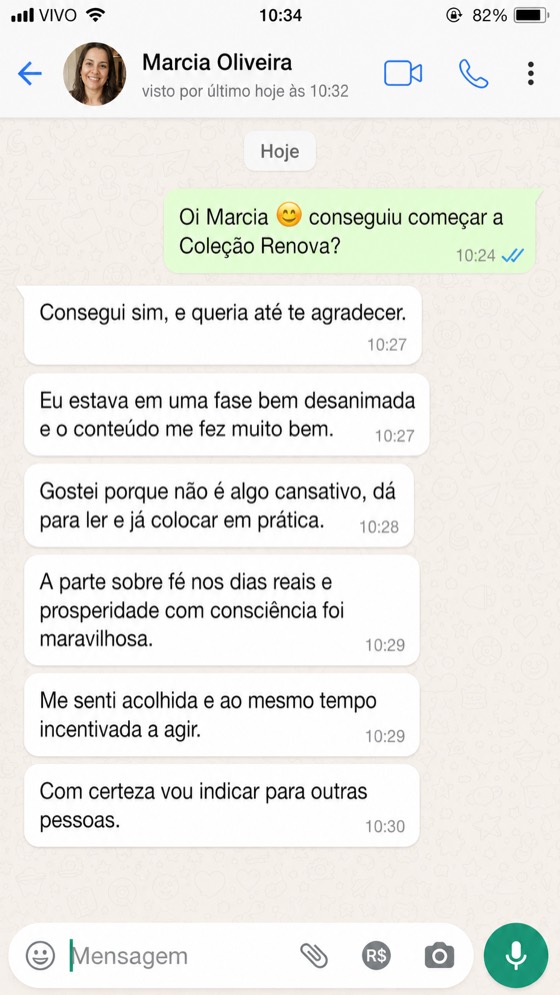560x995 pixels.
Task: Open Marcia Oliveira's profile photo
Action: point(95,74)
